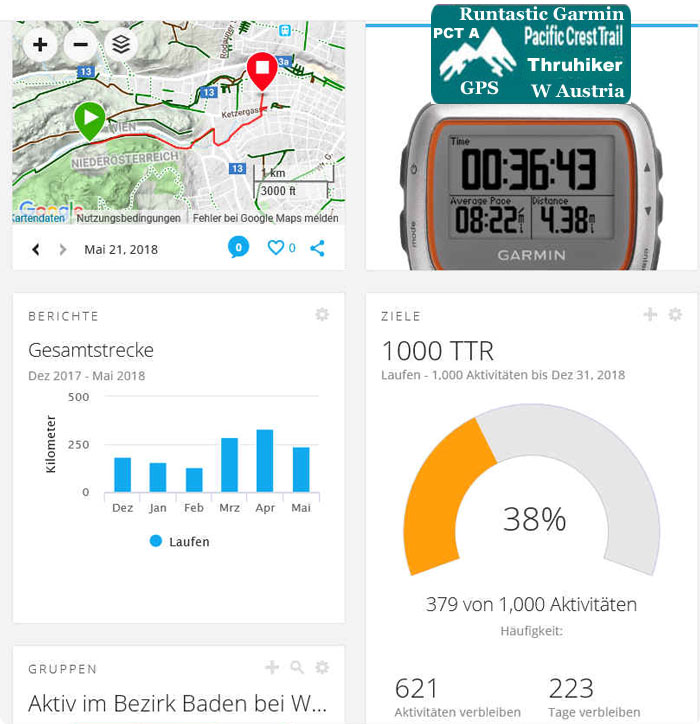Viewport: 700px width, 724px height.
Task: Add a new goal in Ziele
Action: tap(650, 315)
